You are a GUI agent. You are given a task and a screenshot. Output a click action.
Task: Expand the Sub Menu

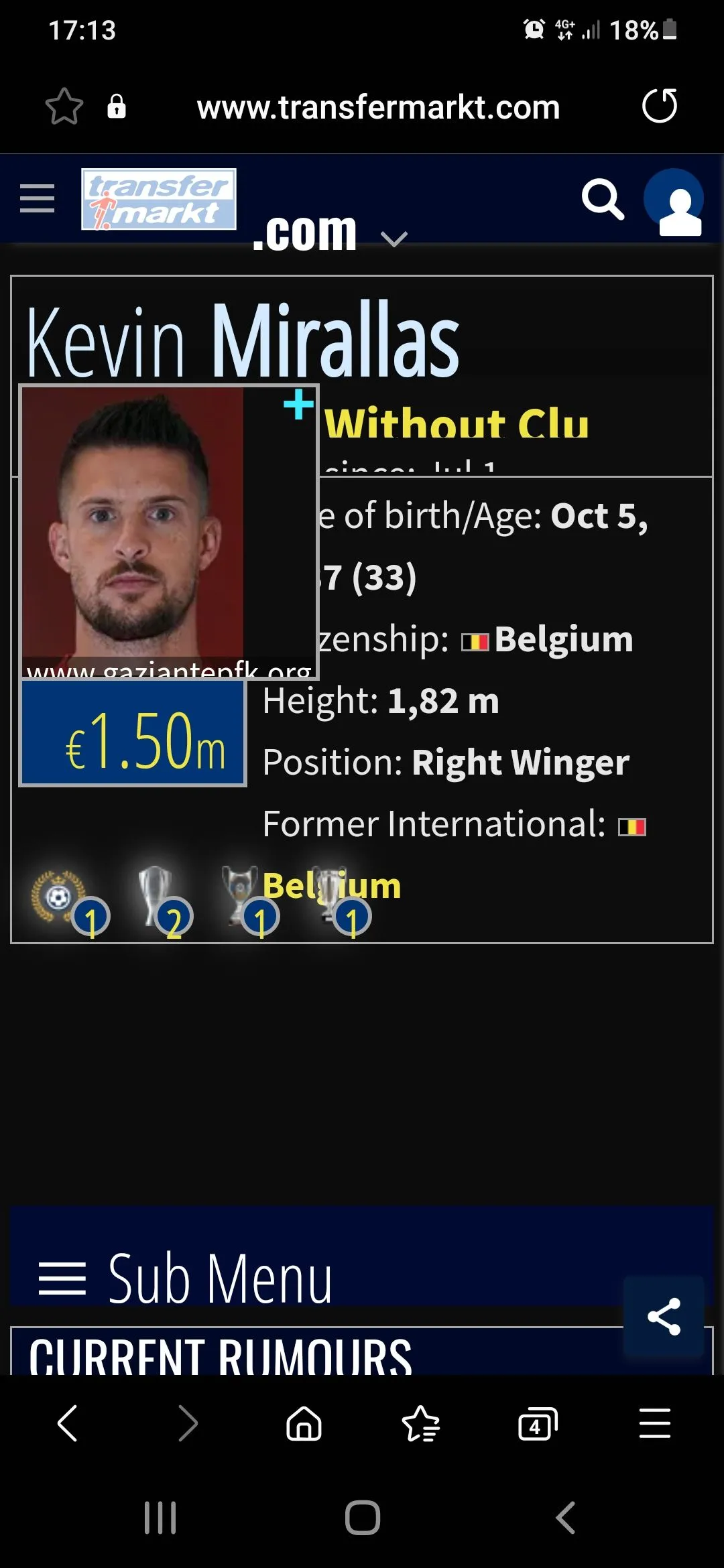(x=186, y=1277)
